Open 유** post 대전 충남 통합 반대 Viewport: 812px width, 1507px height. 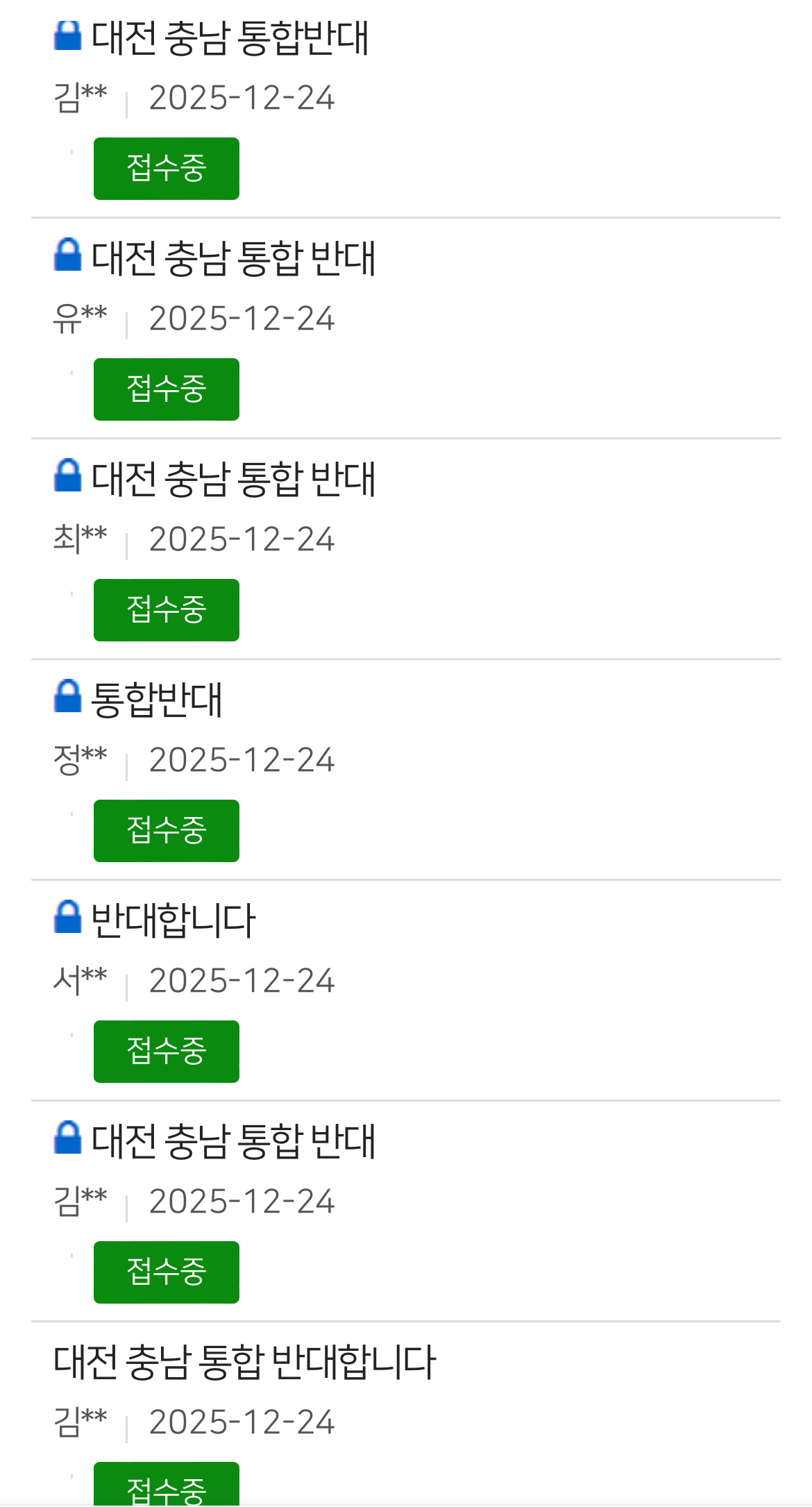click(233, 258)
